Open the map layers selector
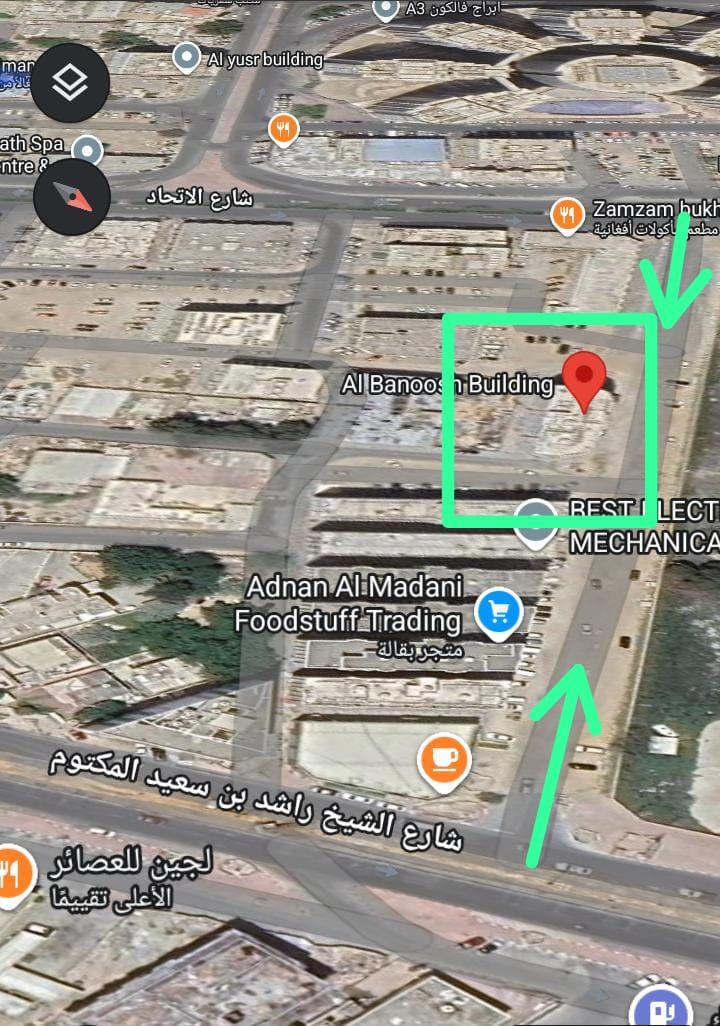The width and height of the screenshot is (720, 1026). 69,83
